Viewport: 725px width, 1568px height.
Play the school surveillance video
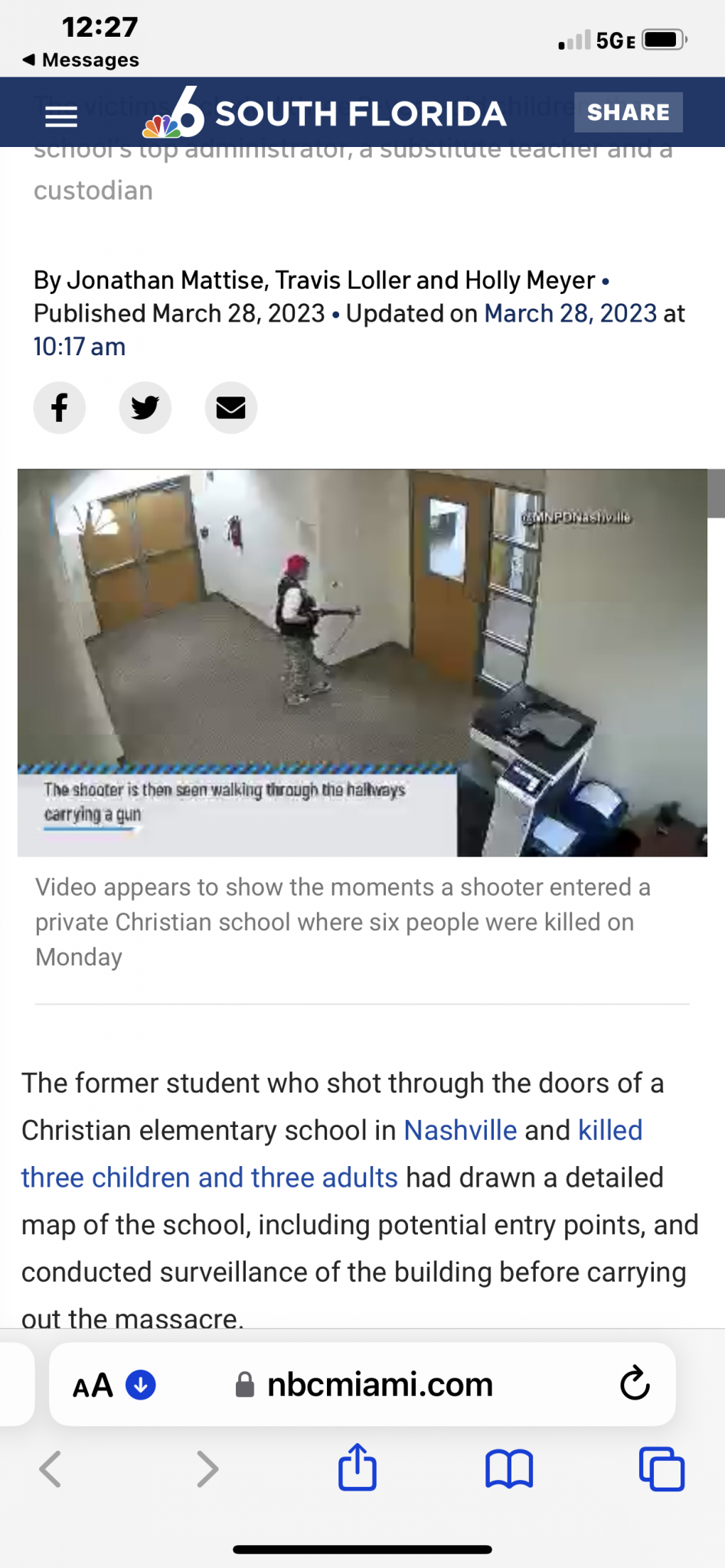tap(362, 662)
